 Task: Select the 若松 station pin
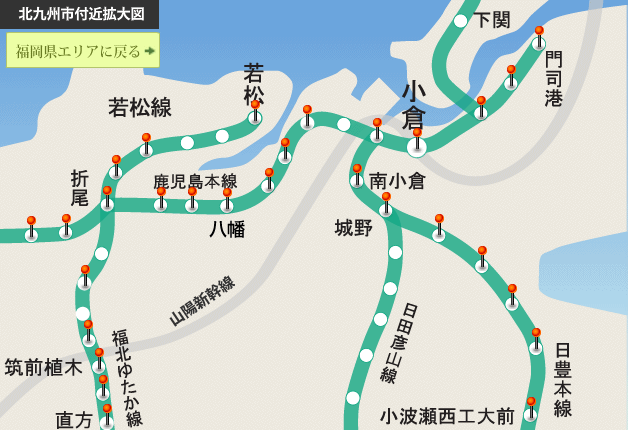point(255,111)
